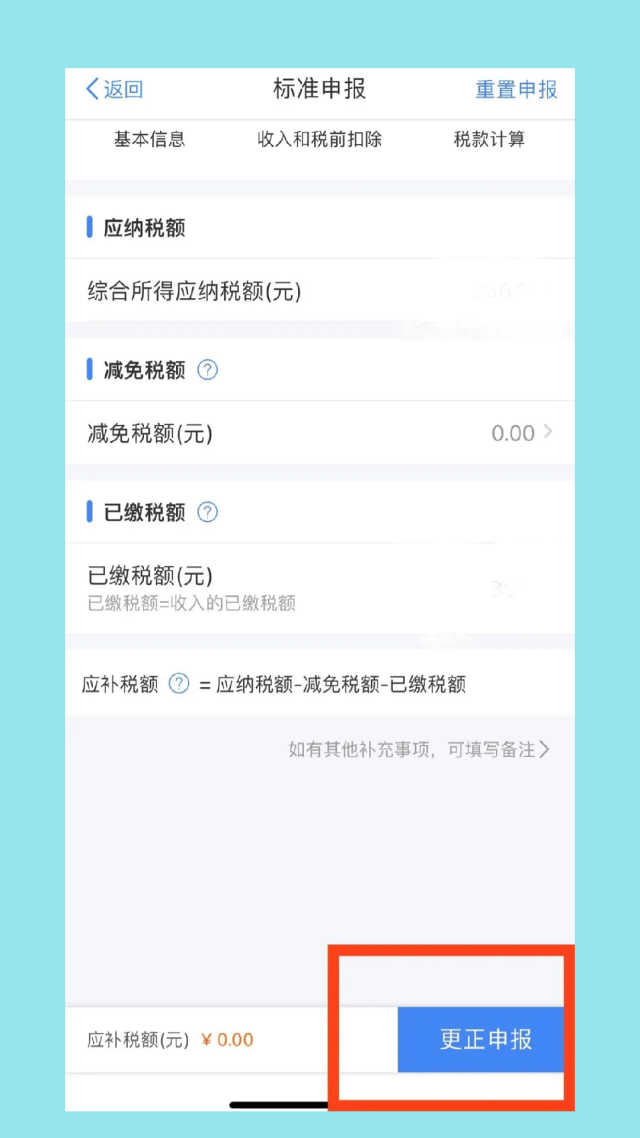Select the 税款计算 step
Viewport: 640px width, 1138px height.
click(489, 139)
